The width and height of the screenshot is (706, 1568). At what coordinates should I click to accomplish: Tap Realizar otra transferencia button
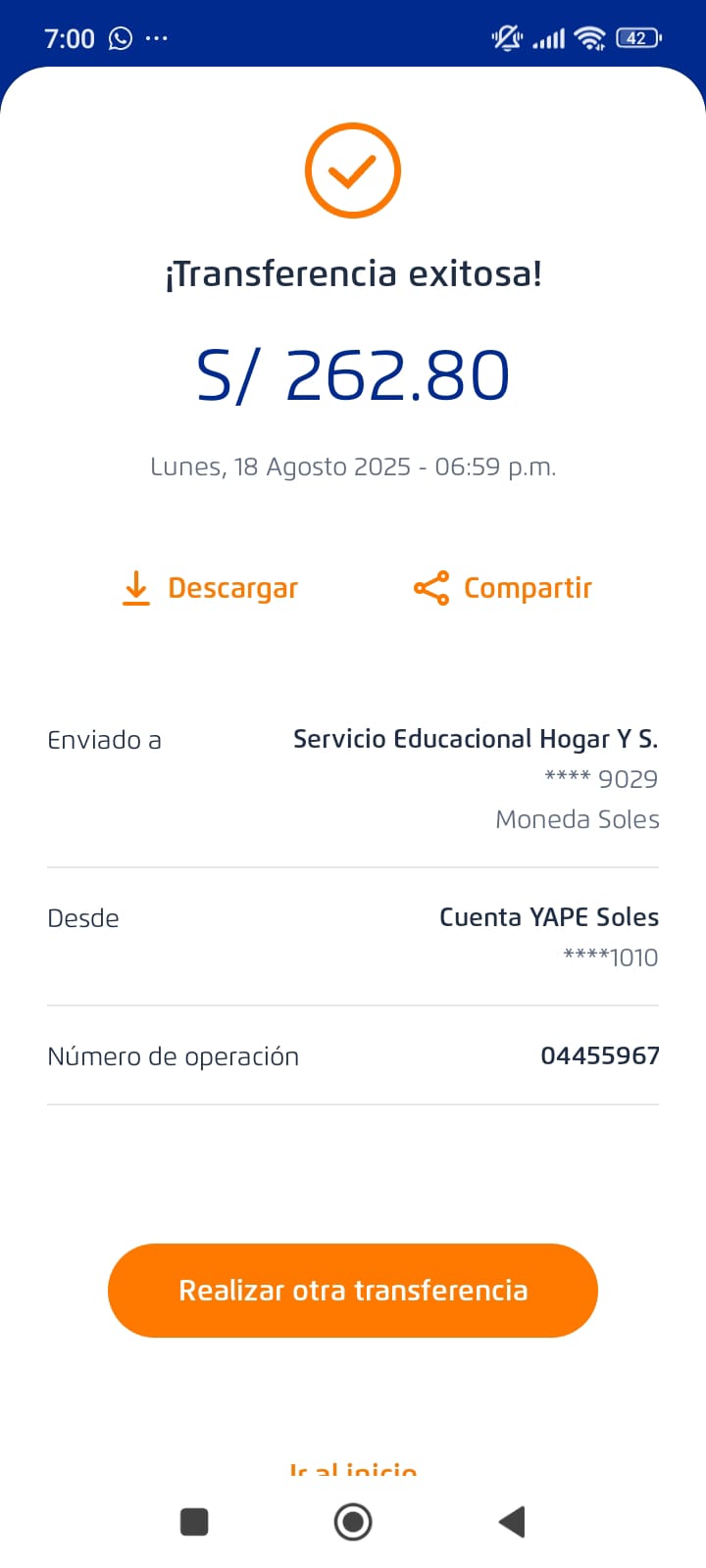(x=353, y=1290)
